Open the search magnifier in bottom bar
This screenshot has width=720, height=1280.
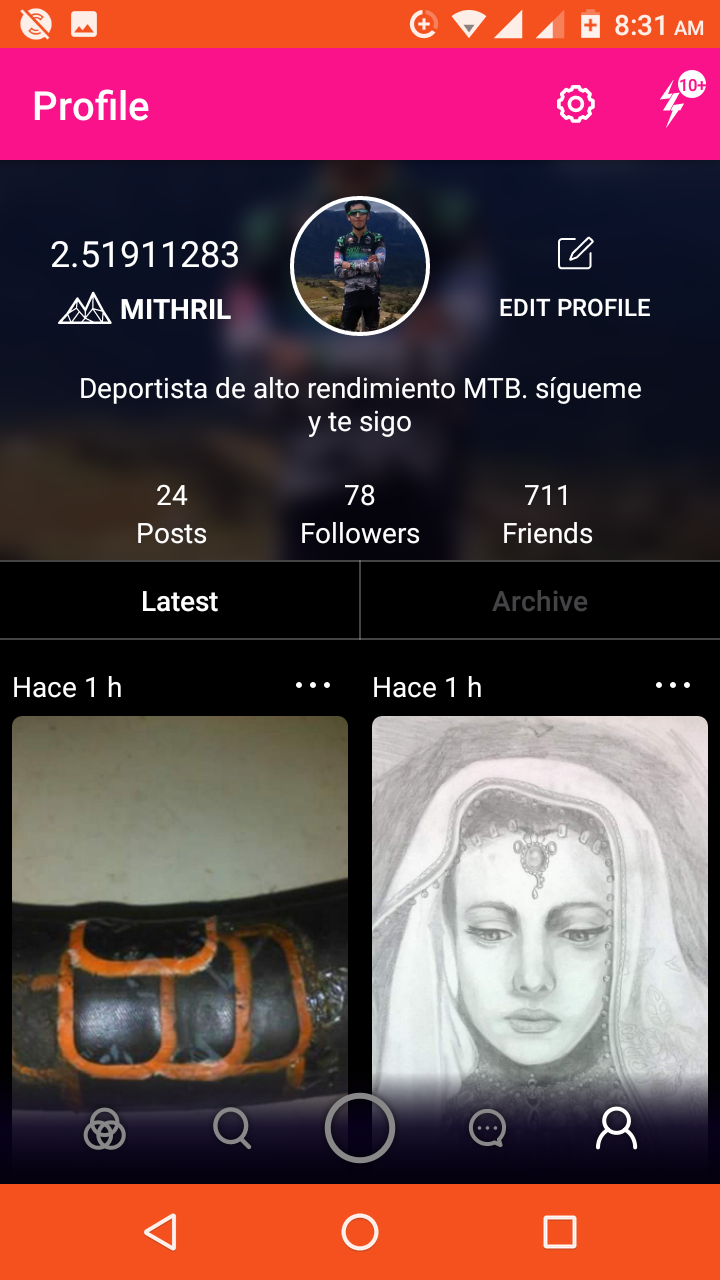click(232, 1128)
